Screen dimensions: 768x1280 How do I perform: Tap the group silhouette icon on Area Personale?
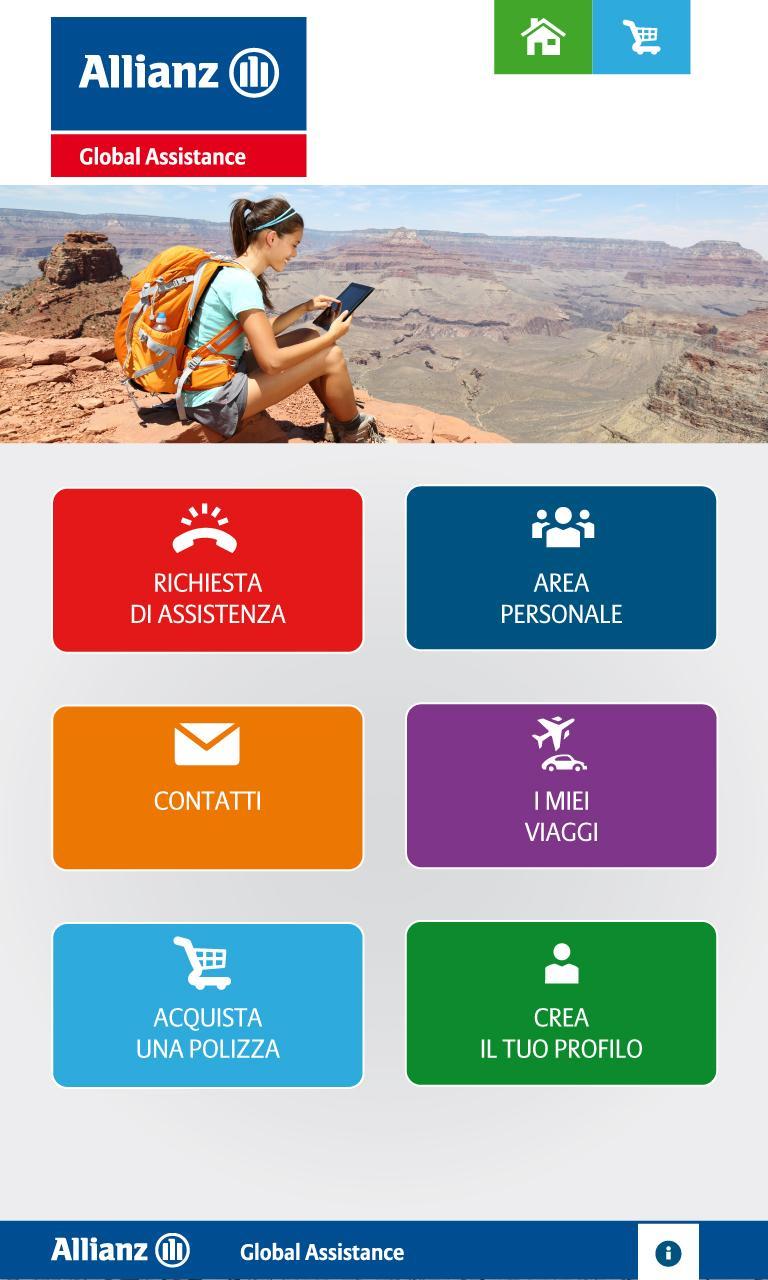(x=562, y=527)
